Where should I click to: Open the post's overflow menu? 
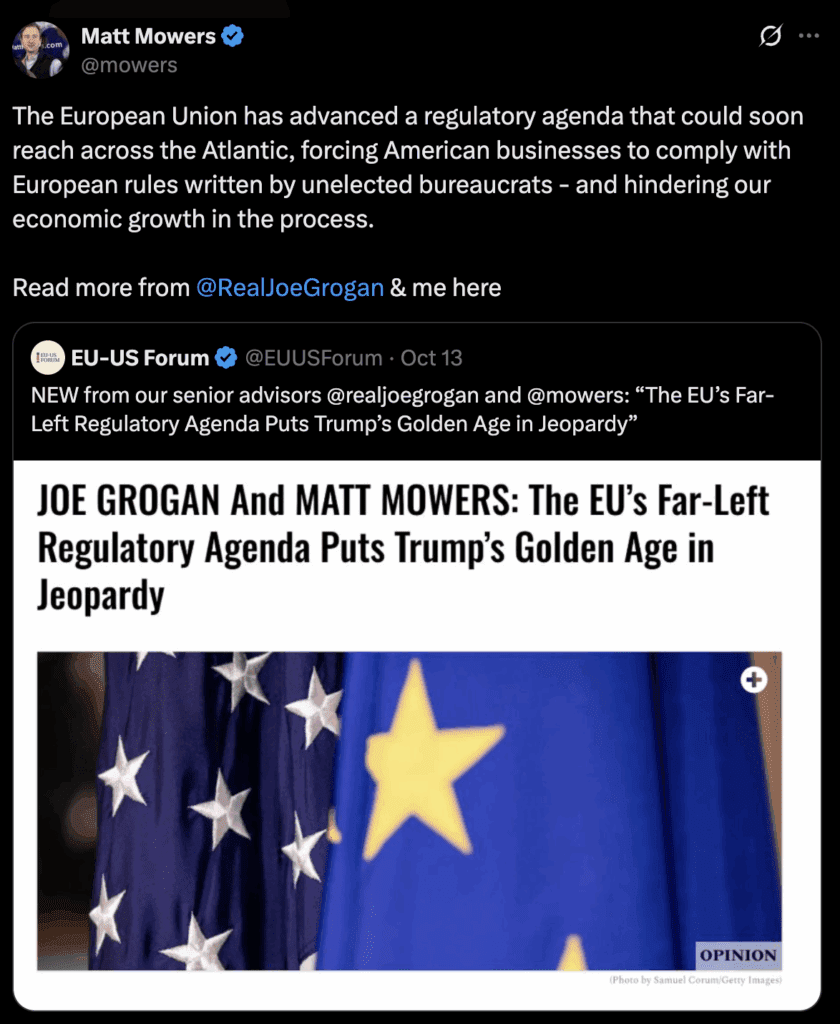[x=808, y=37]
